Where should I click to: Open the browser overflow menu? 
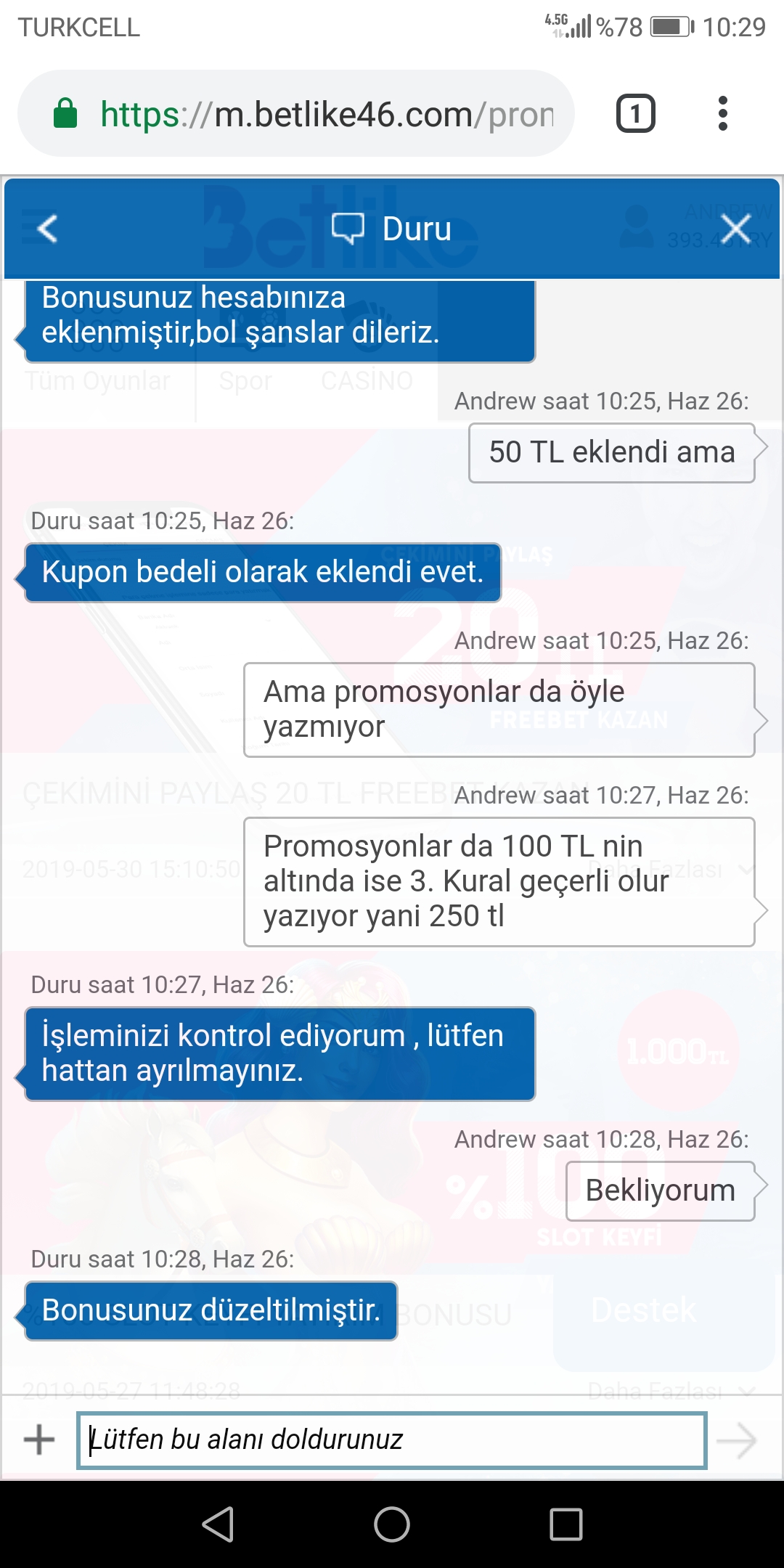tap(722, 114)
